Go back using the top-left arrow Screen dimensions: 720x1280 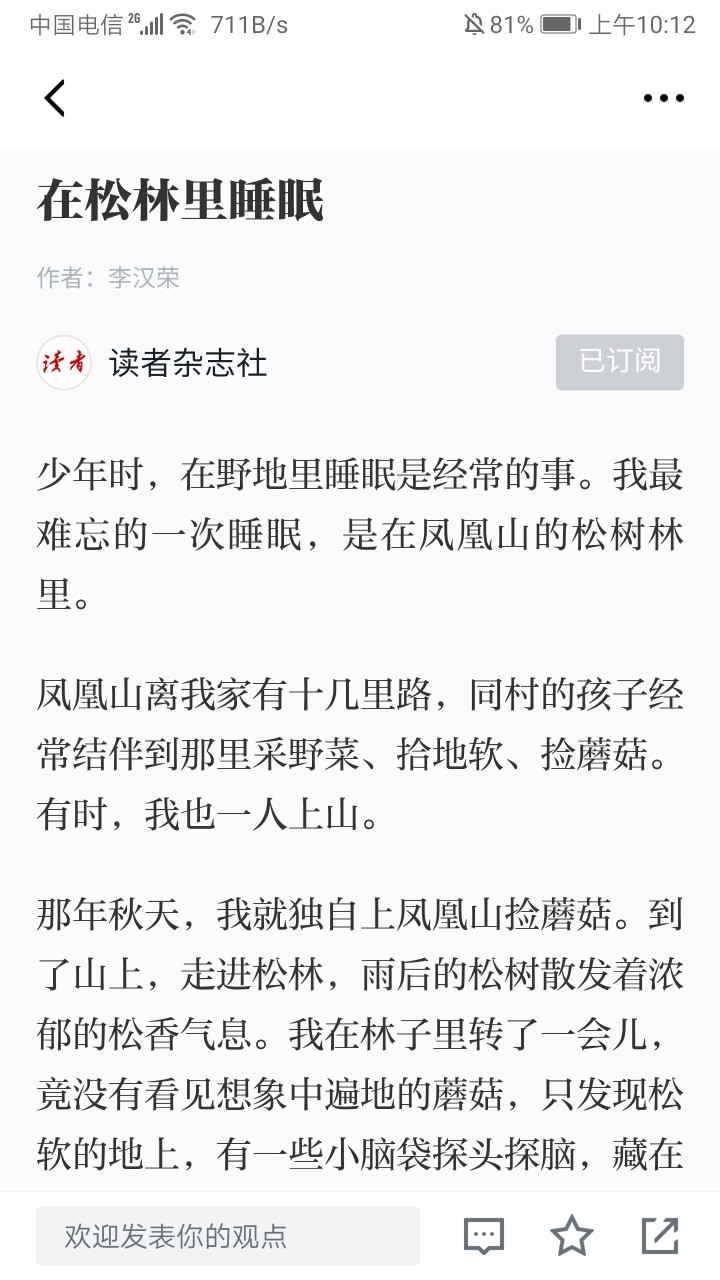pyautogui.click(x=55, y=98)
